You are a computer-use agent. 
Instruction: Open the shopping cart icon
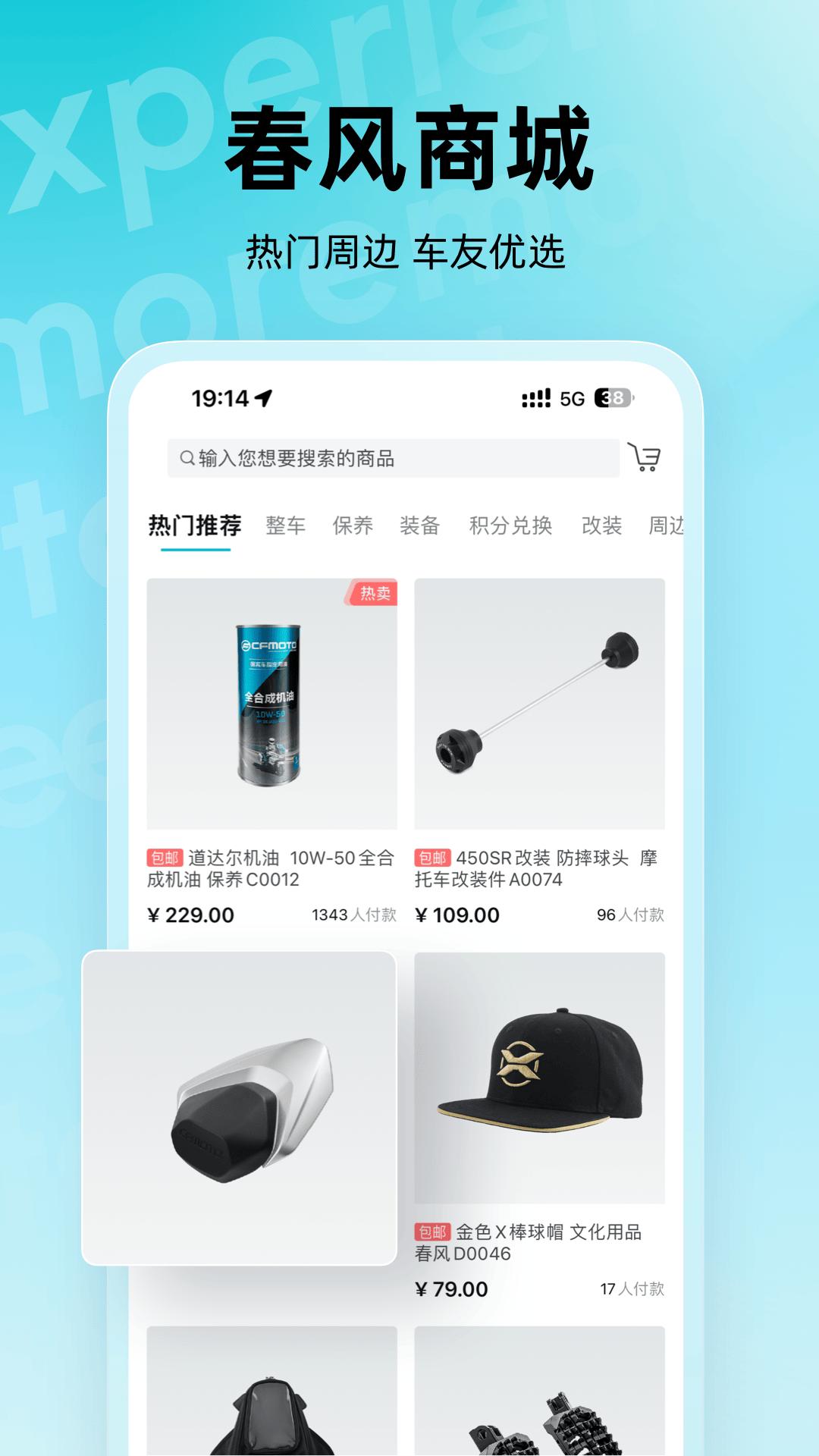point(645,456)
